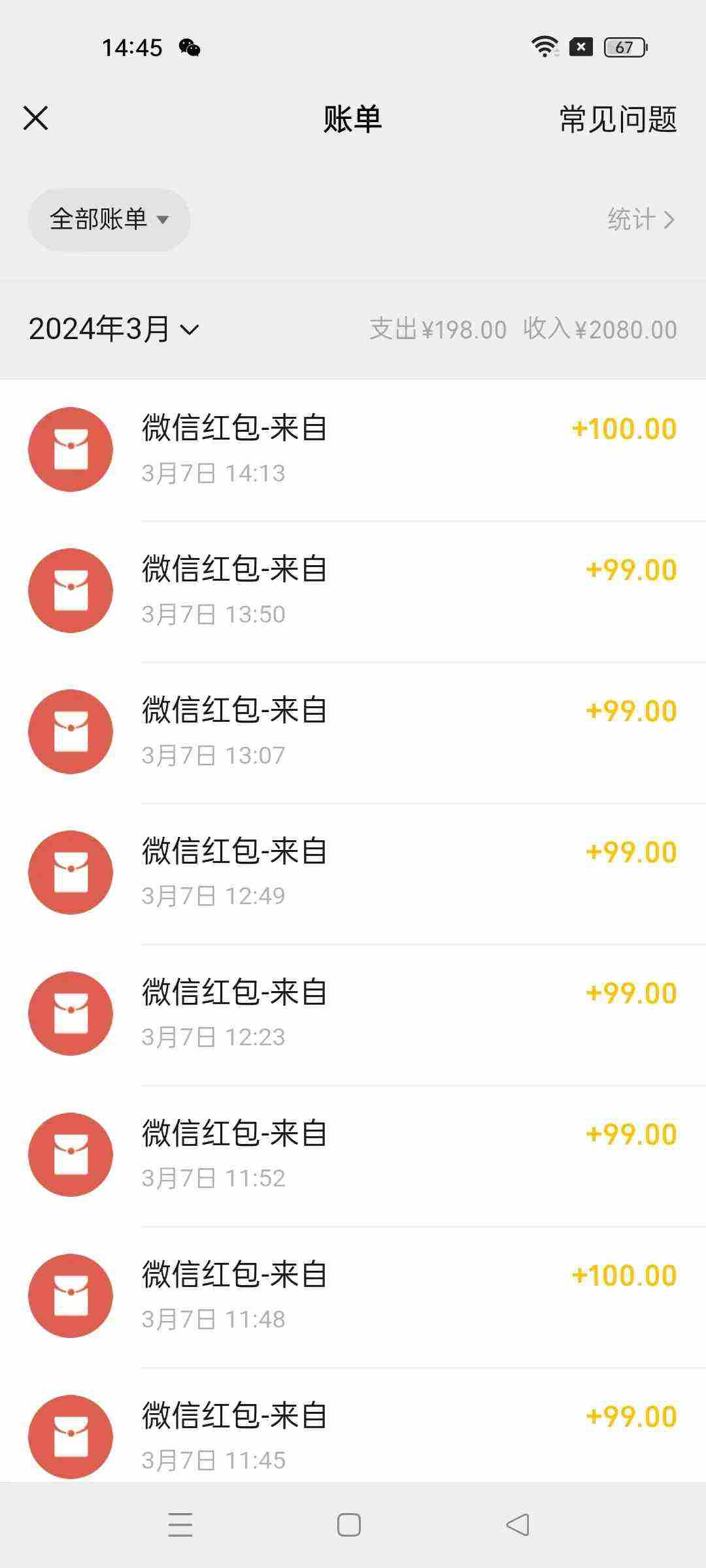Screen dimensions: 706x1568
Task: Show details of the 12:23 red packet
Action: click(353, 1014)
